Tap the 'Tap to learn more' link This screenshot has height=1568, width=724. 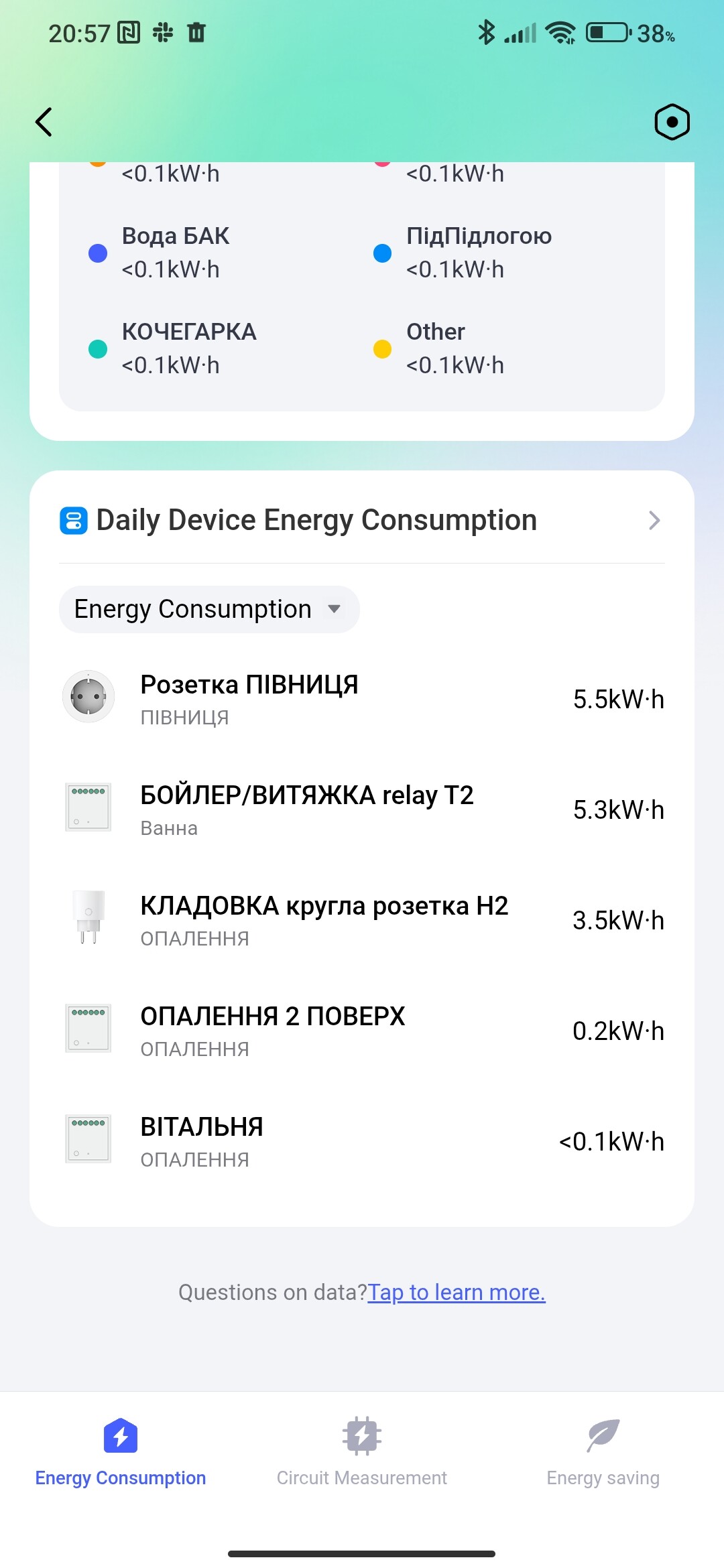(457, 1292)
